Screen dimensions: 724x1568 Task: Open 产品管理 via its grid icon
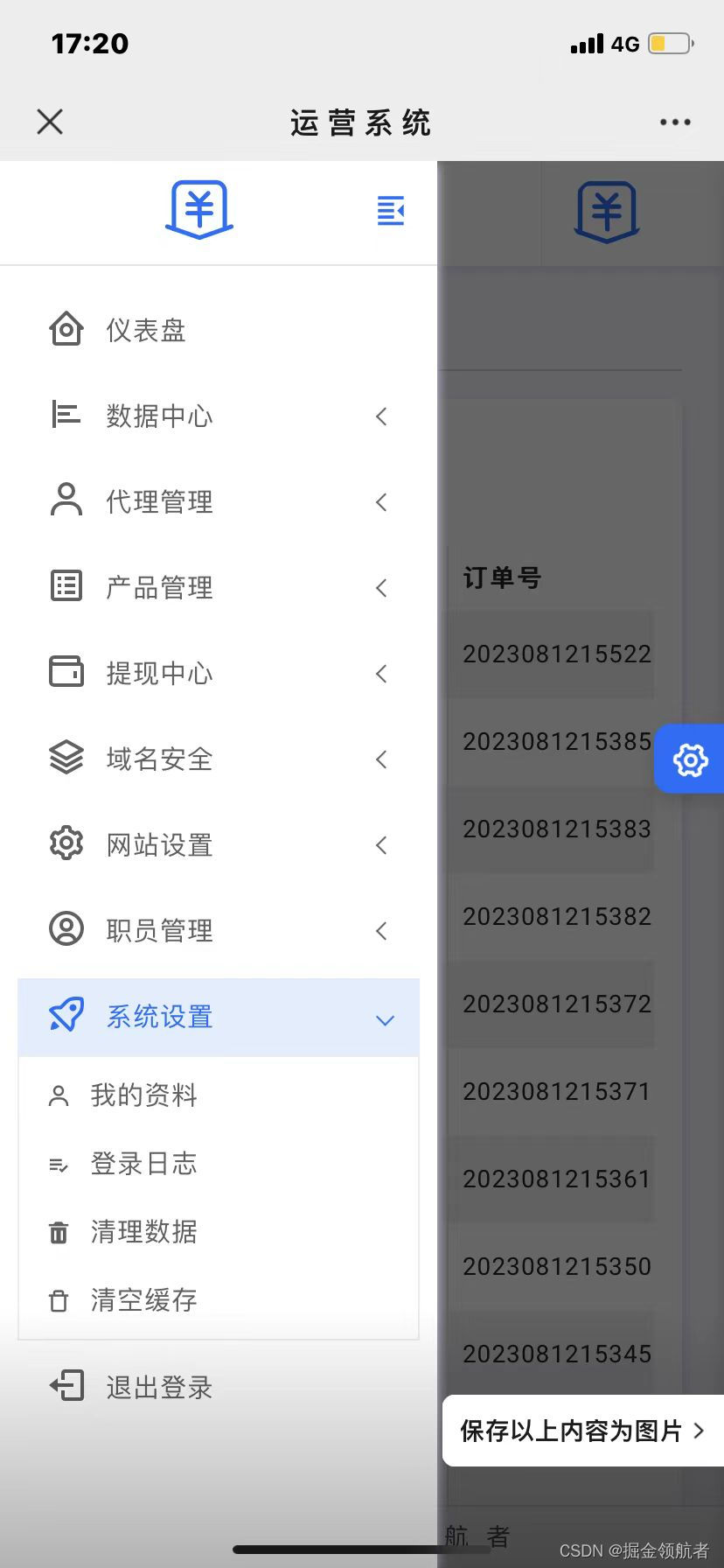(66, 586)
